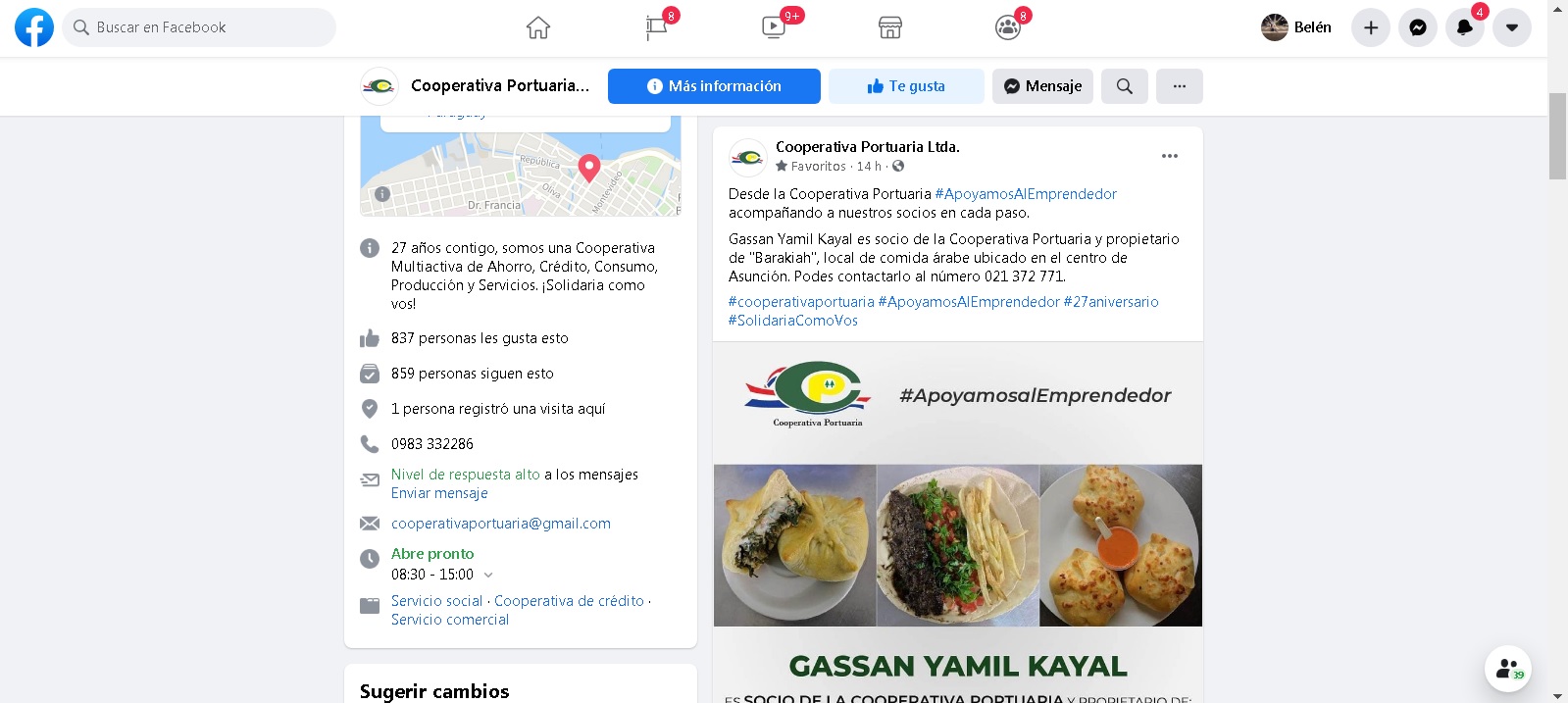Open the account dropdown arrow
The image size is (1568, 703).
[x=1511, y=27]
